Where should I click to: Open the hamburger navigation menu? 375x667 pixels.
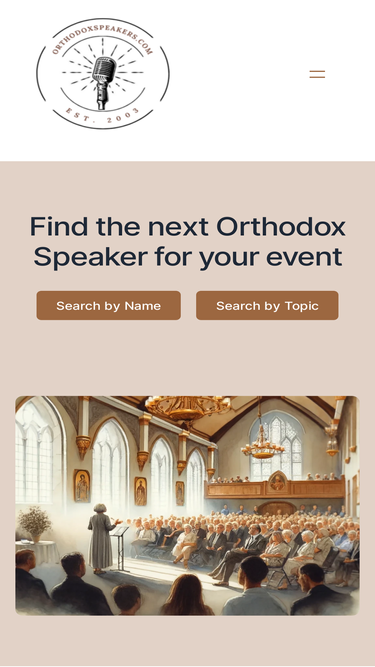317,74
